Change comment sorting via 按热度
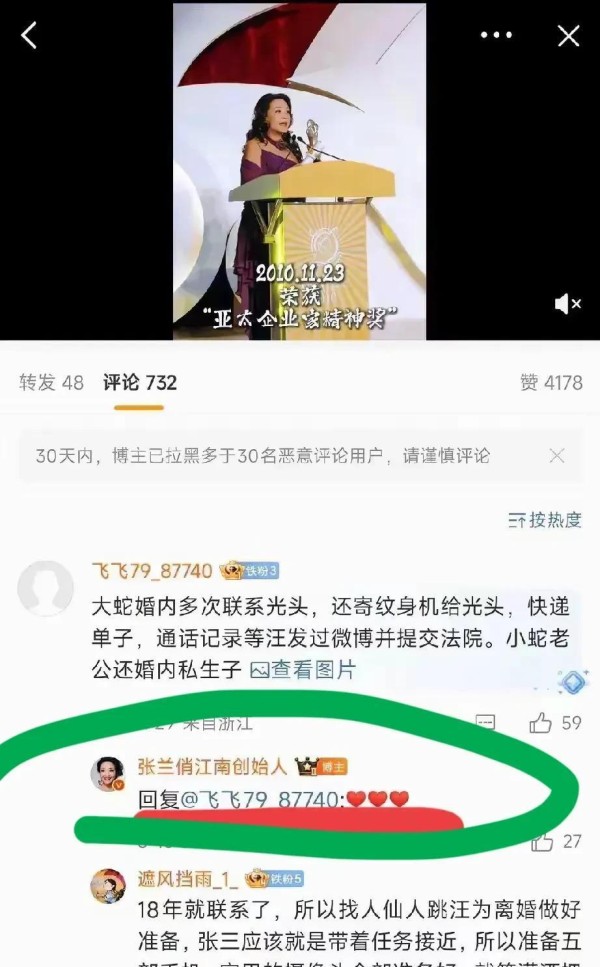Viewport: 600px width, 967px height. pyautogui.click(x=545, y=520)
